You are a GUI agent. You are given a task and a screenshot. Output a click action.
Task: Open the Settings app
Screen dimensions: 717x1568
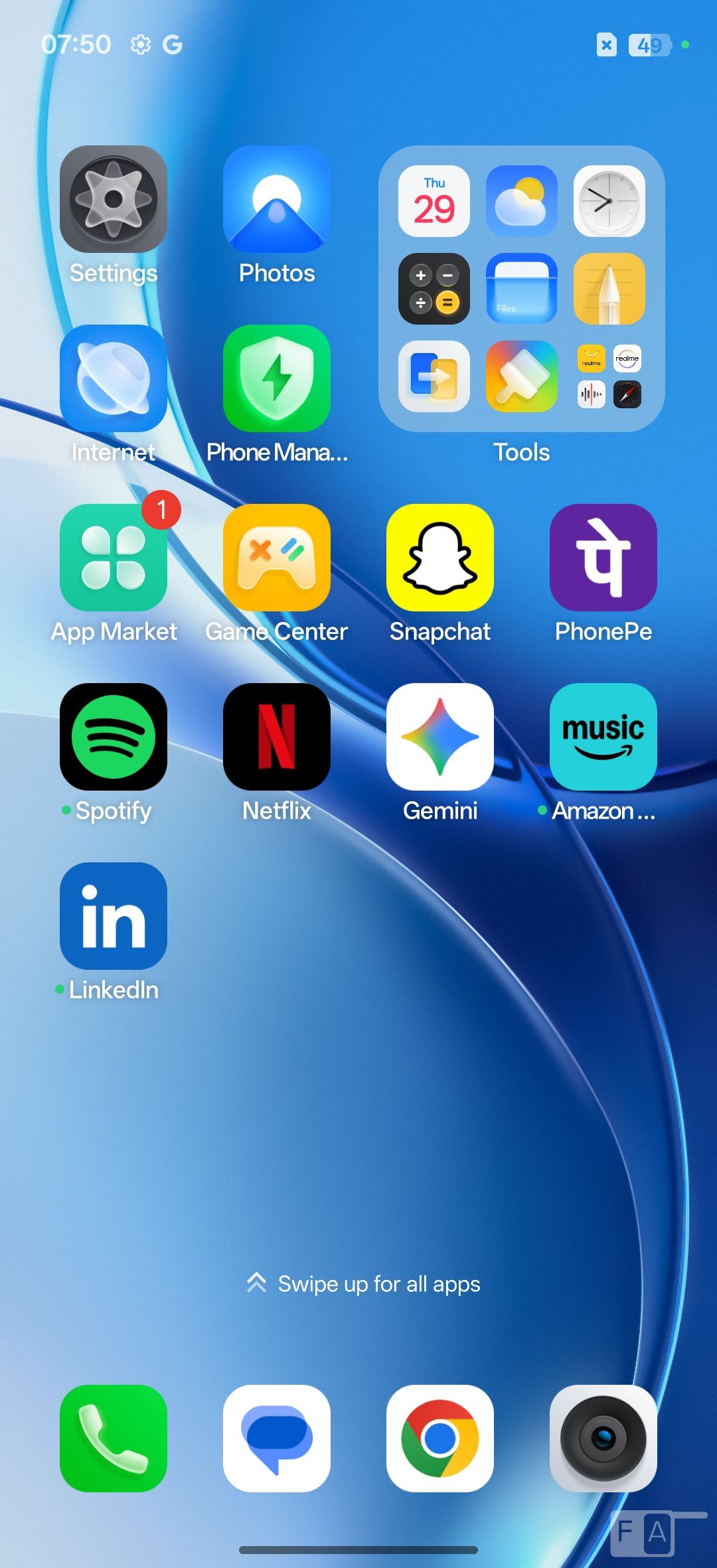pos(114,199)
